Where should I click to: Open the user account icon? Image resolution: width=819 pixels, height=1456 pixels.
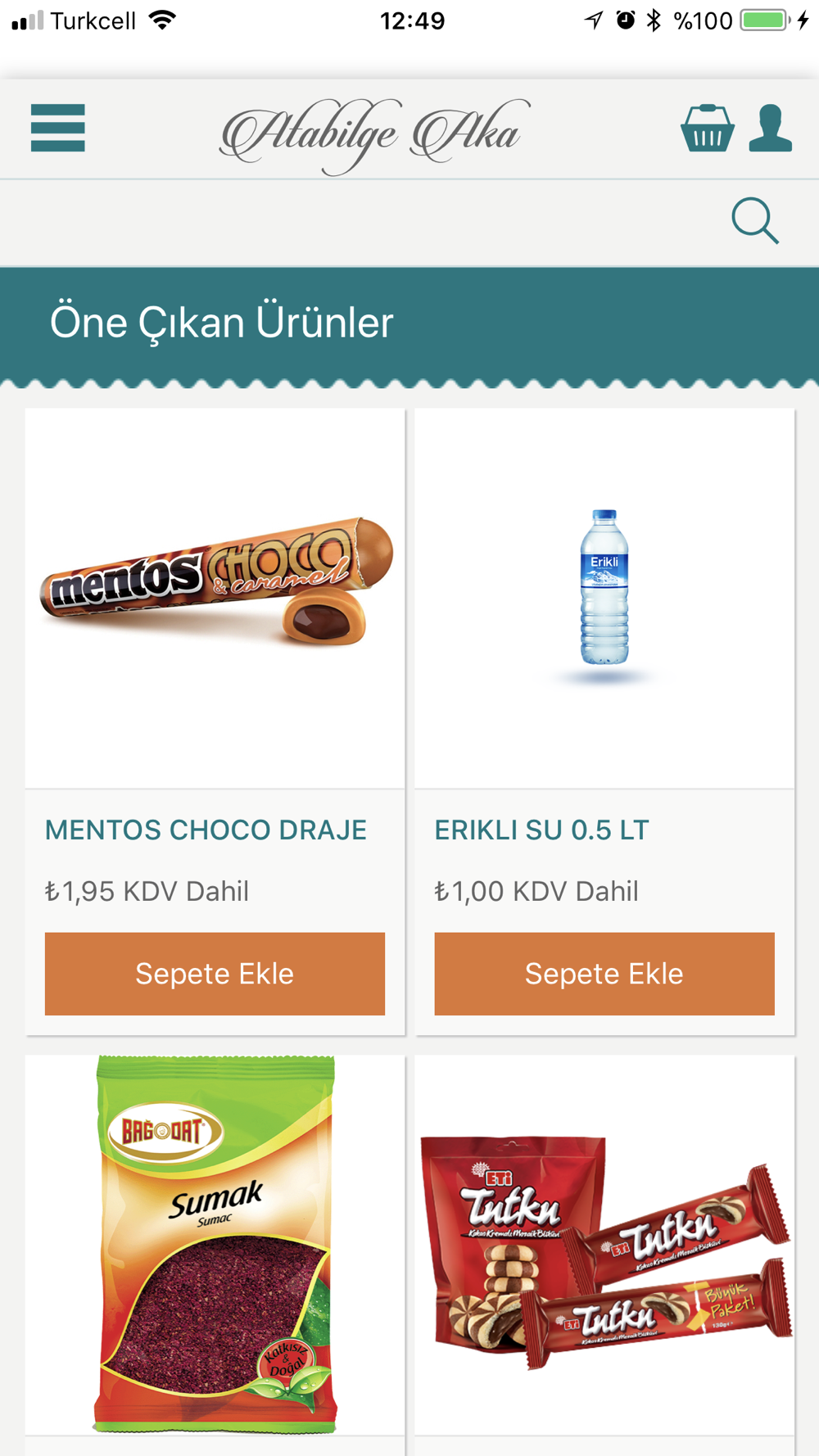coord(770,129)
